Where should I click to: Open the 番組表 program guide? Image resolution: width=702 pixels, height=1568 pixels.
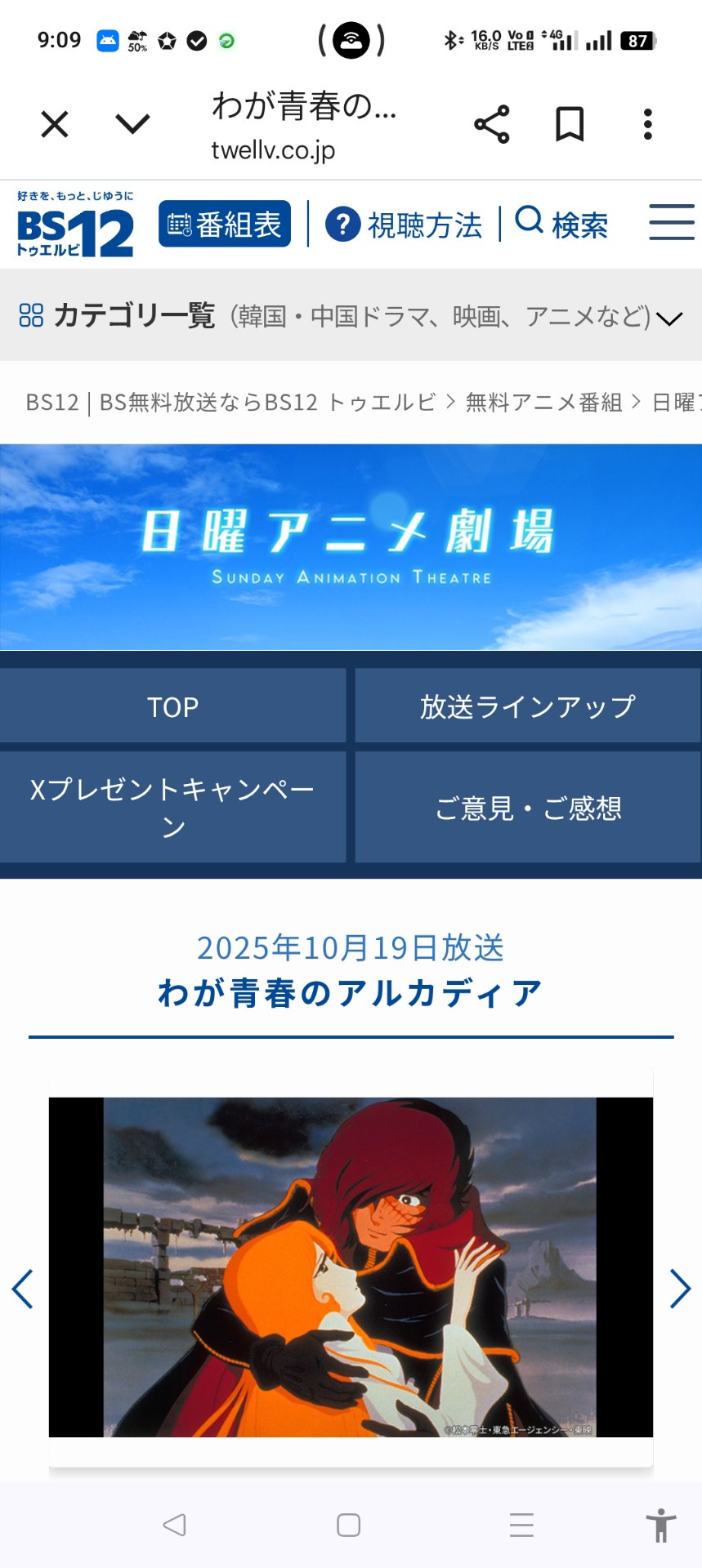[x=225, y=224]
